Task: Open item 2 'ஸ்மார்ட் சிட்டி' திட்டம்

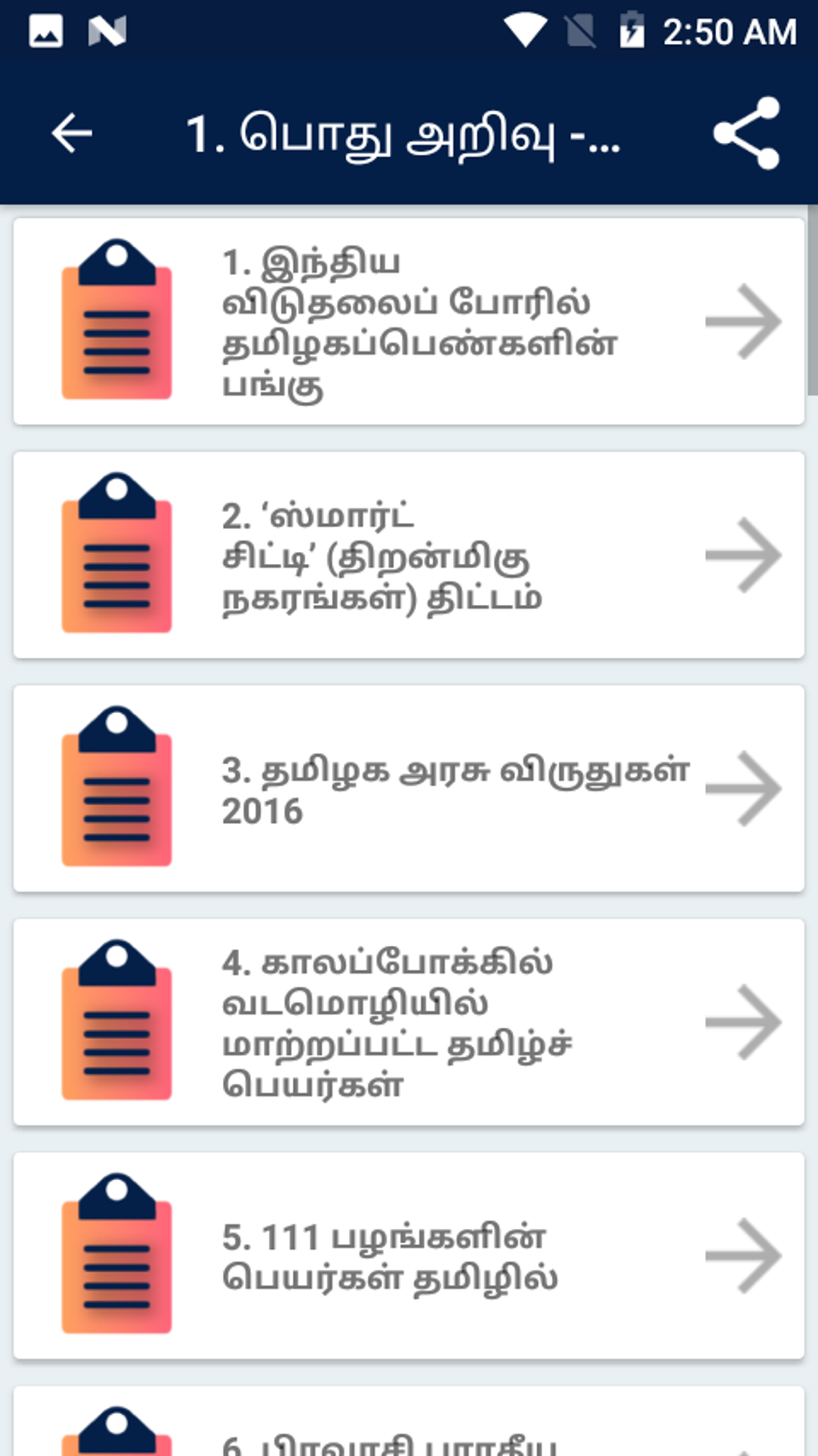Action: point(409,555)
